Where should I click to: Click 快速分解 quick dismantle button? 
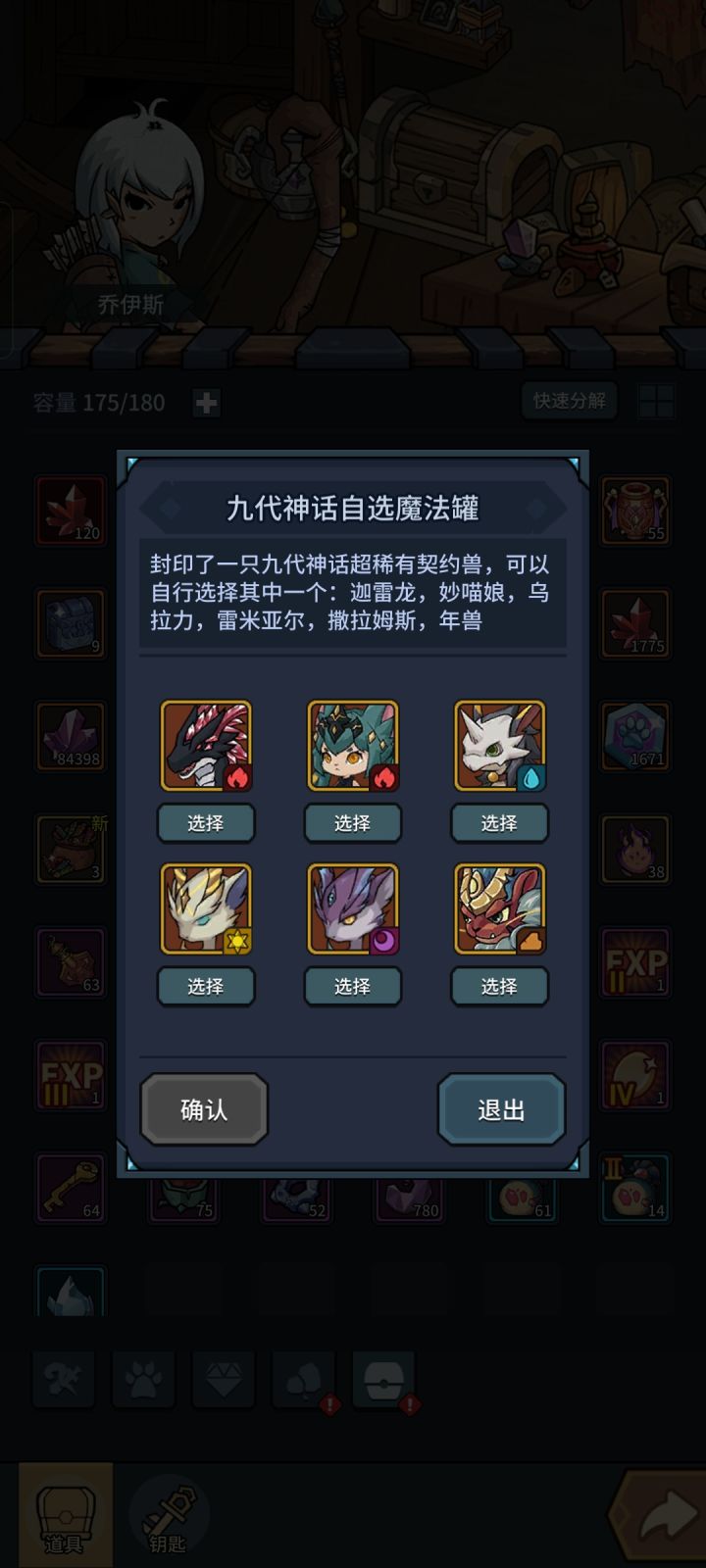[x=569, y=403]
